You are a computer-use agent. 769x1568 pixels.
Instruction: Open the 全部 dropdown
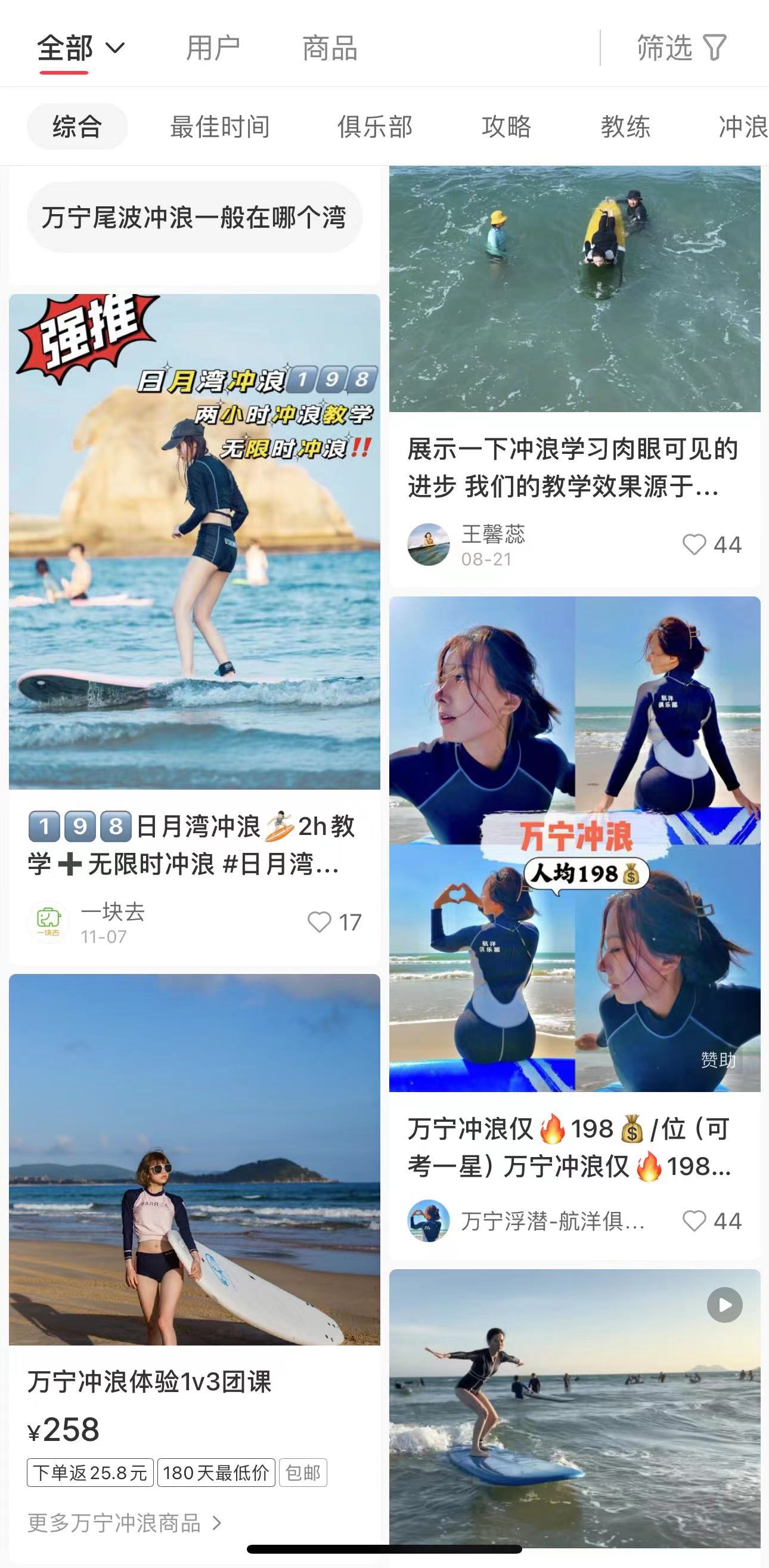point(80,48)
